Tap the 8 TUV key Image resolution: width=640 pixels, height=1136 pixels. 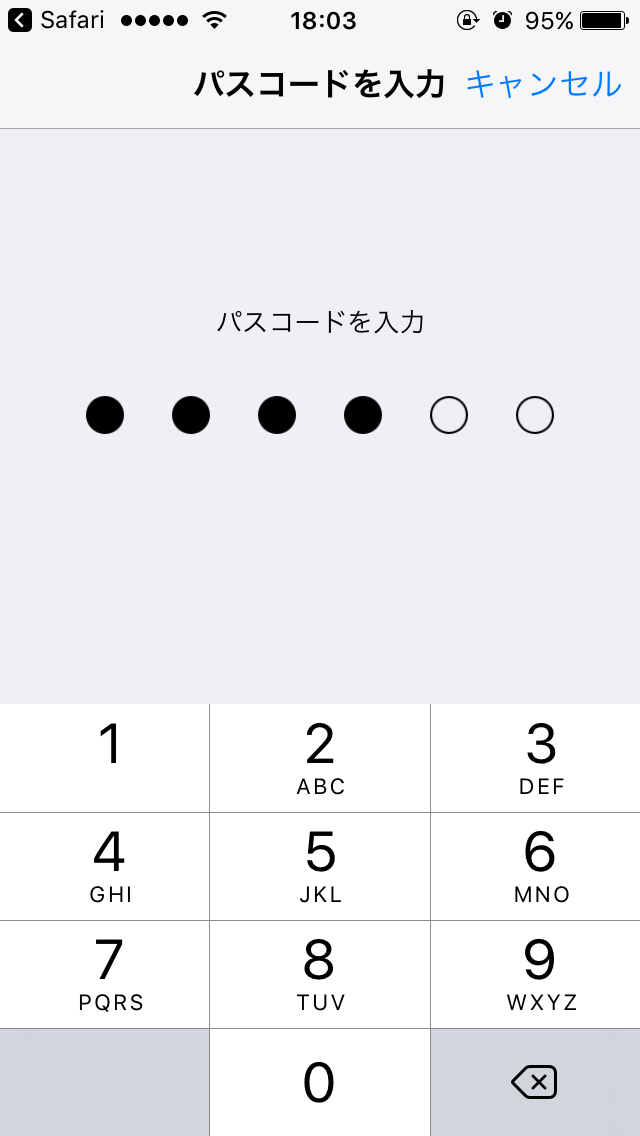[320, 974]
